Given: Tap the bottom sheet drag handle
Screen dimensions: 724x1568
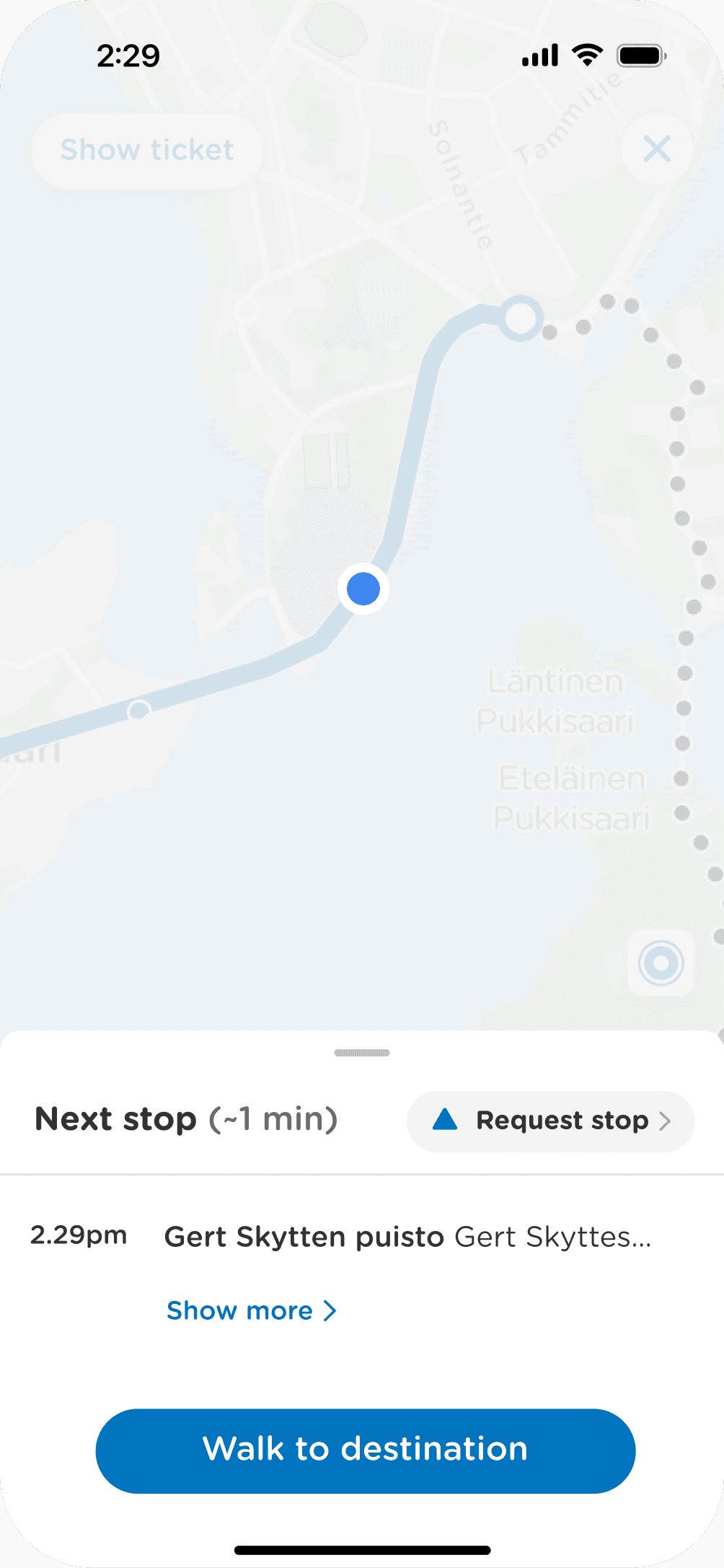Looking at the screenshot, I should click(x=362, y=1053).
